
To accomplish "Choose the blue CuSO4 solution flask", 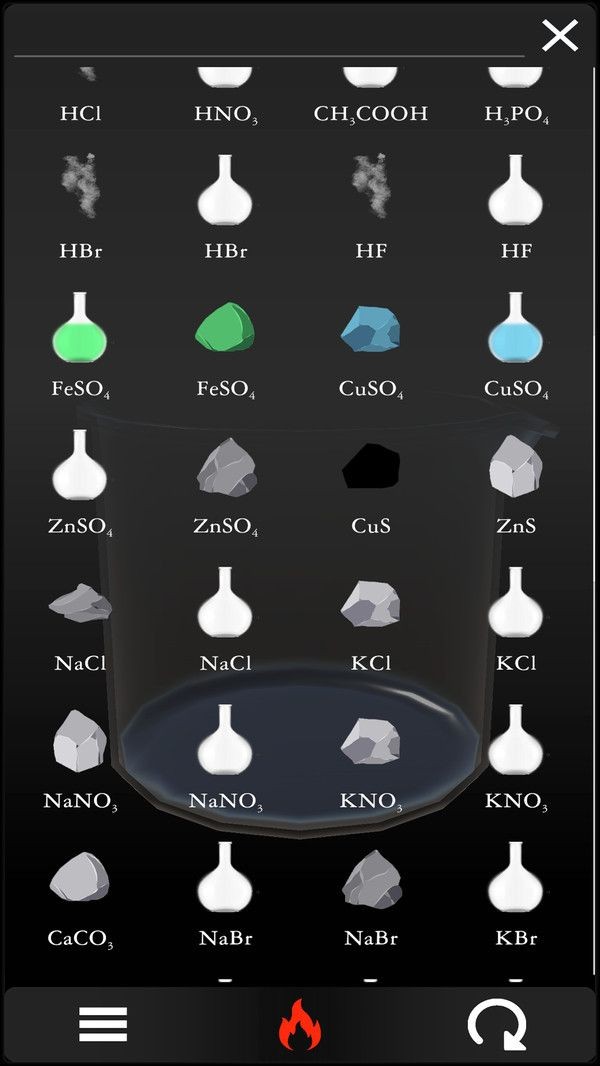I will 516,330.
